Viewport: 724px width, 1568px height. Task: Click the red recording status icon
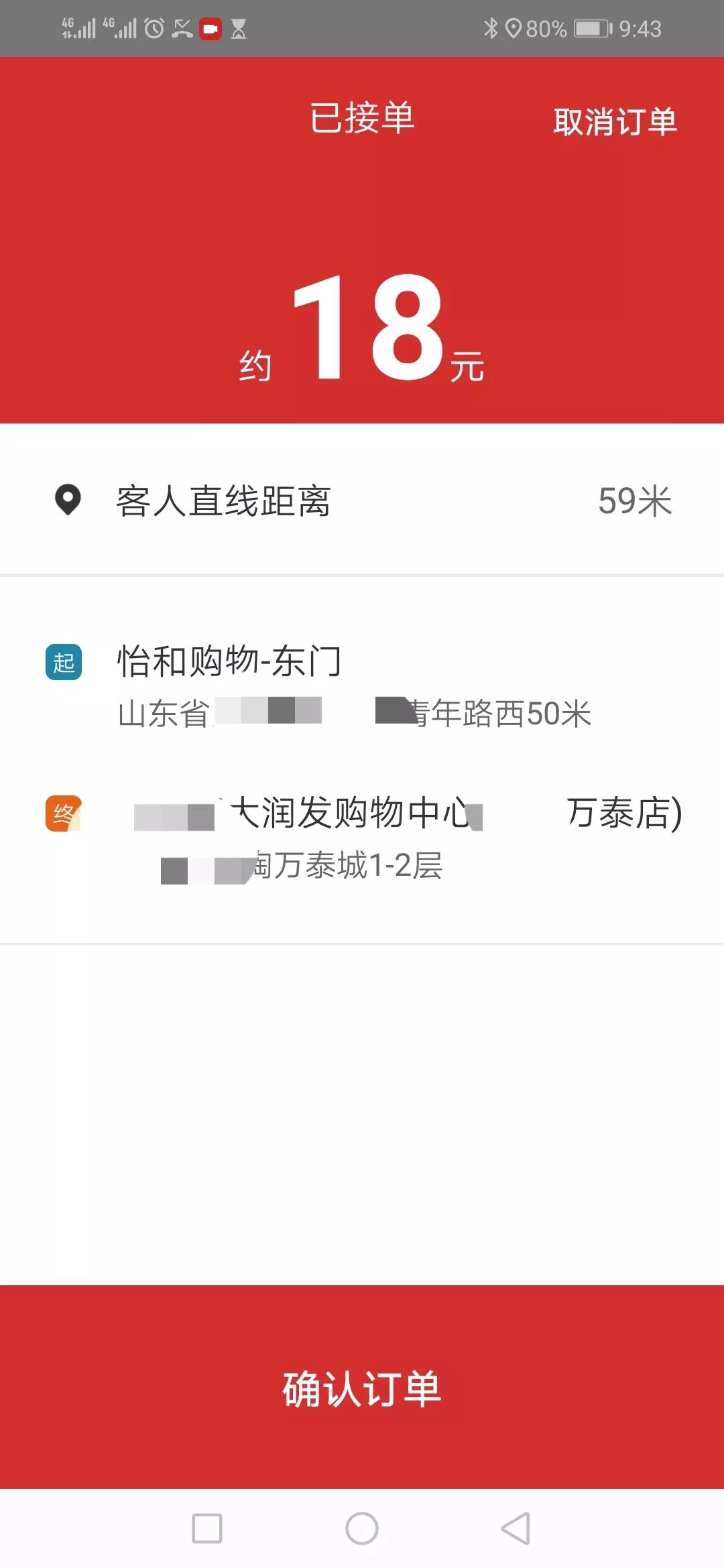tap(210, 27)
